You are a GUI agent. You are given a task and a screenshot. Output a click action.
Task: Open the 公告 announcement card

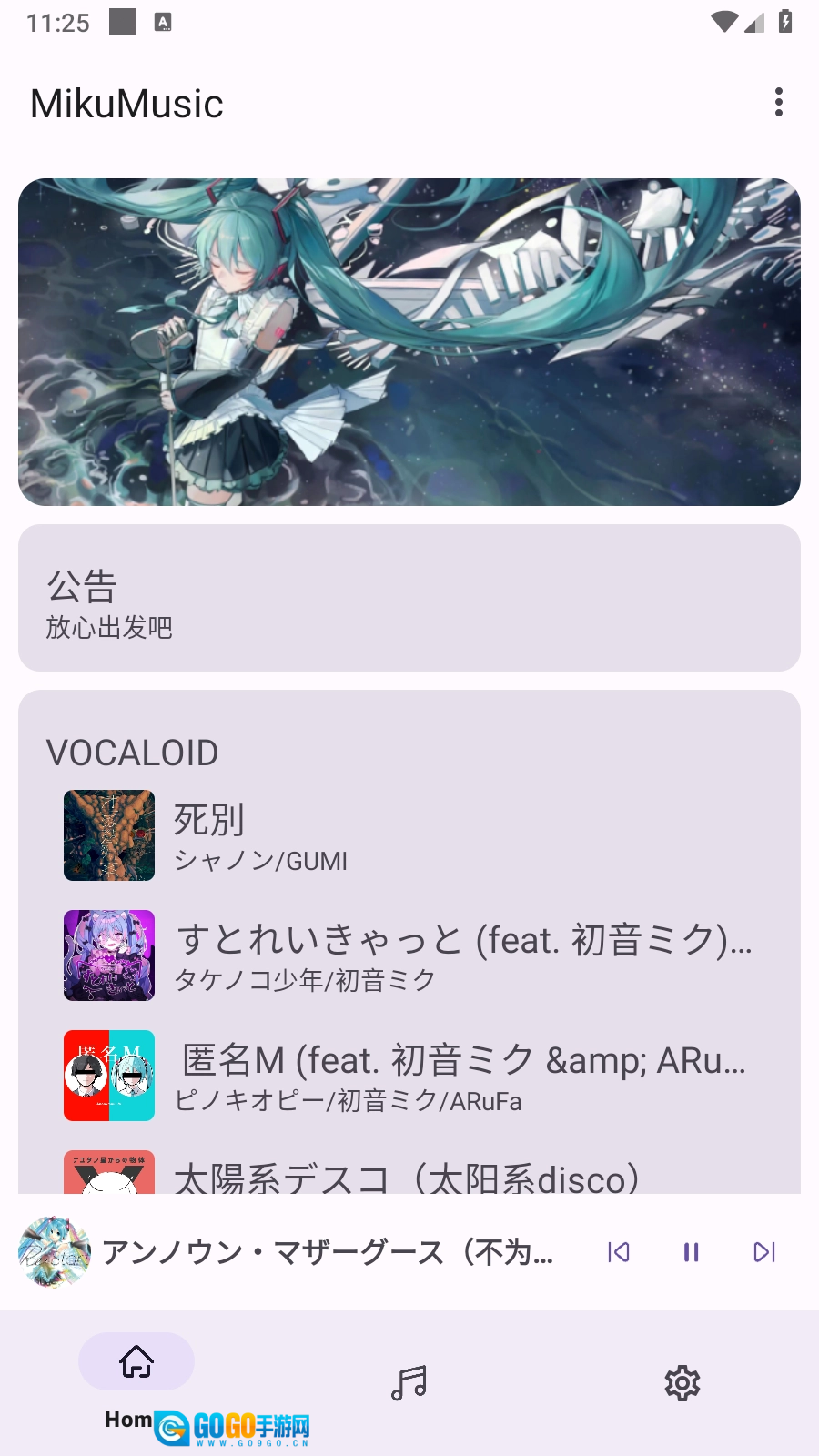[x=409, y=598]
